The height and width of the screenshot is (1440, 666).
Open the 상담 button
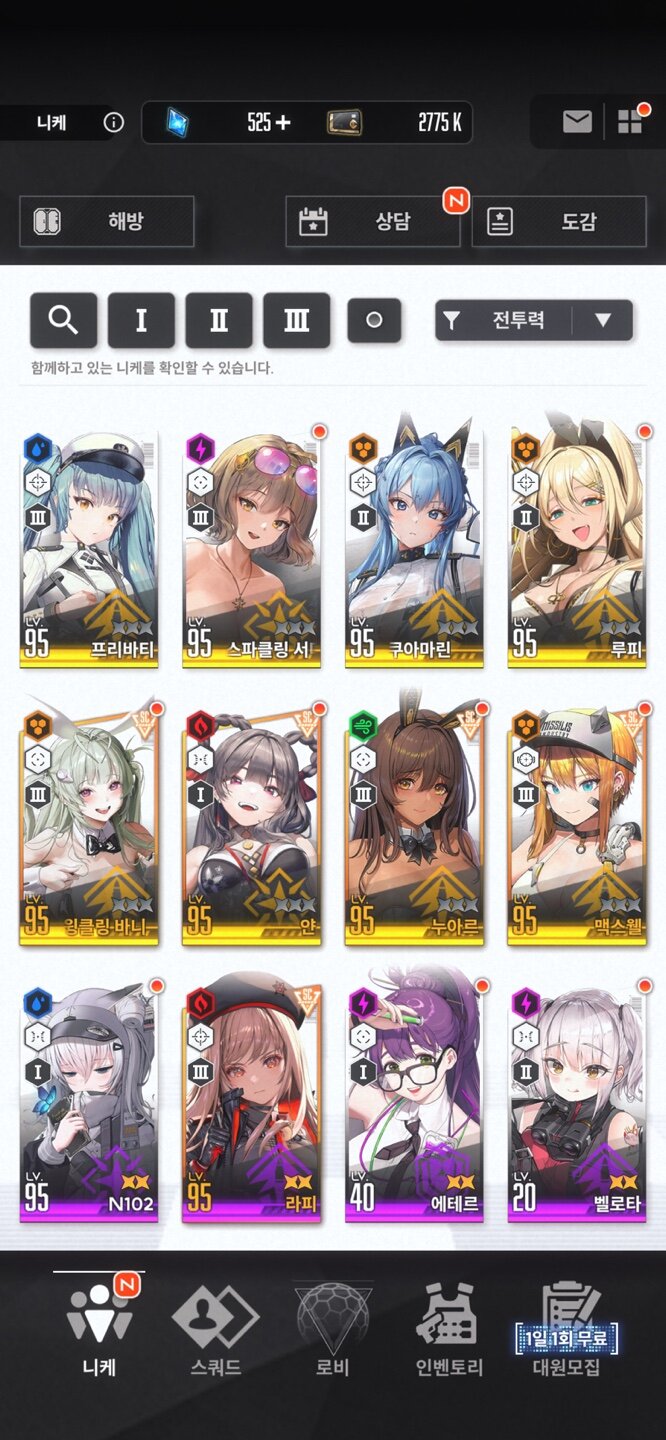coord(373,221)
